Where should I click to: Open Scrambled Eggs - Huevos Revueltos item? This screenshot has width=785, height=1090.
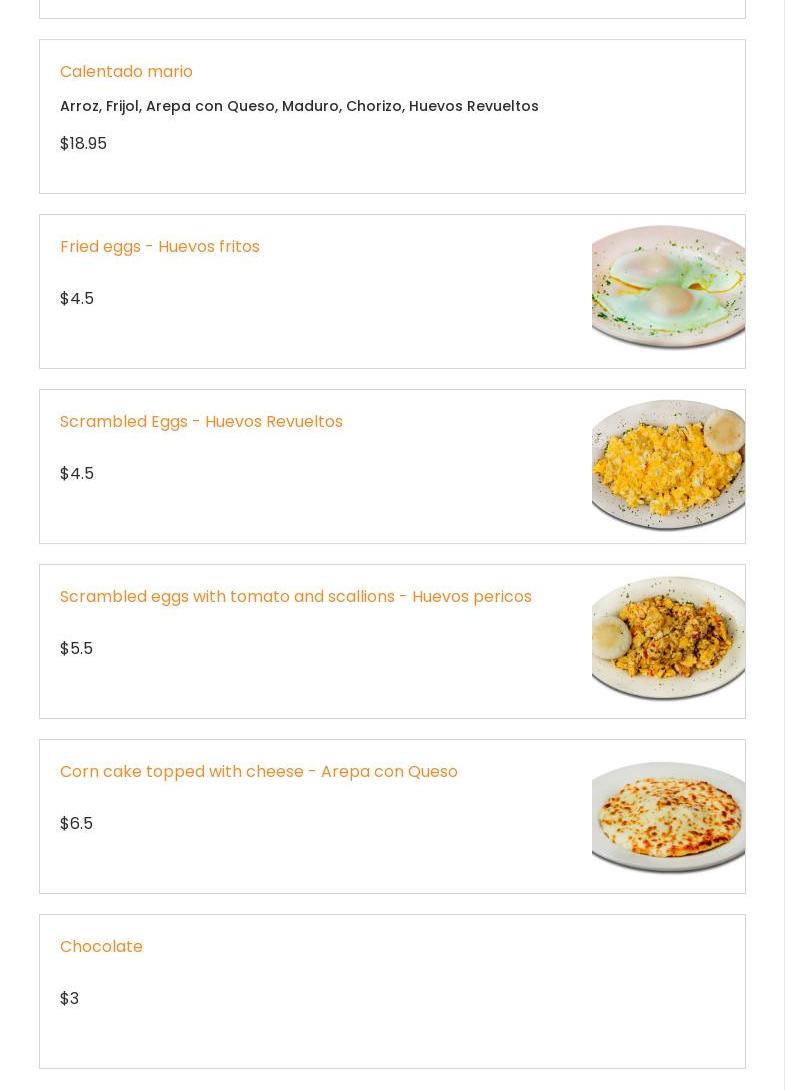(x=201, y=422)
